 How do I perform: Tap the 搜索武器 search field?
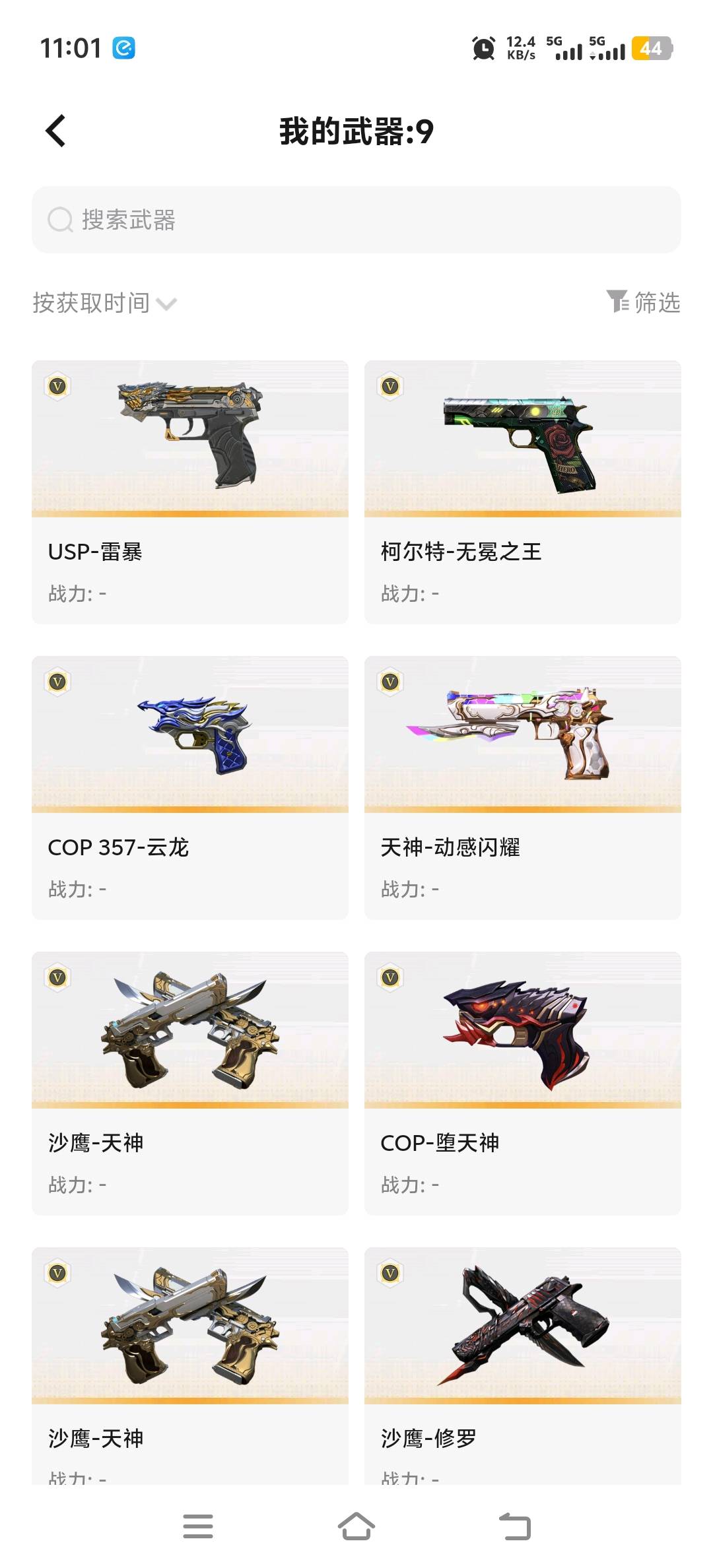(356, 220)
